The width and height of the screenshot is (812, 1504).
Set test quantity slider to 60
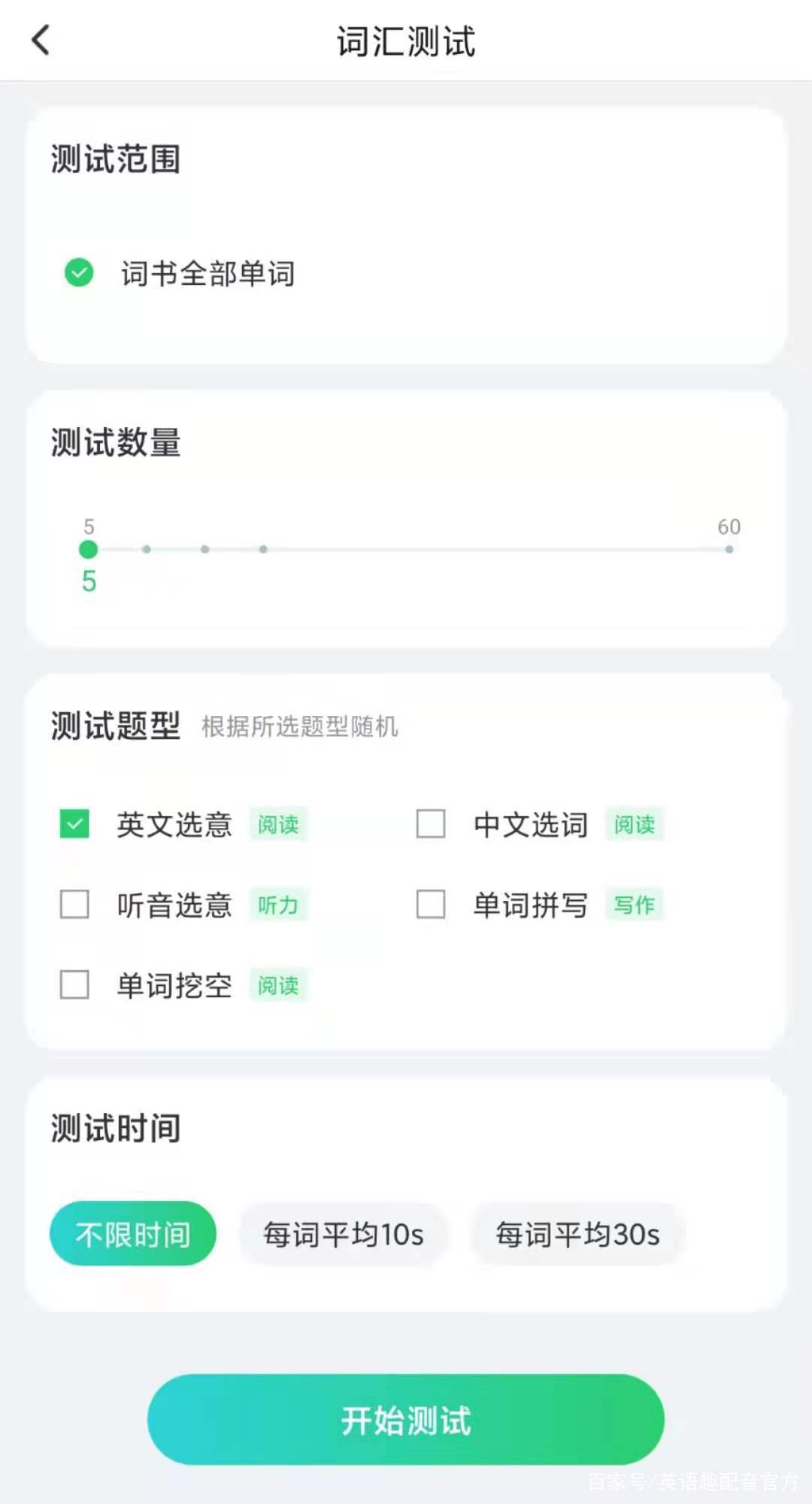[x=729, y=550]
